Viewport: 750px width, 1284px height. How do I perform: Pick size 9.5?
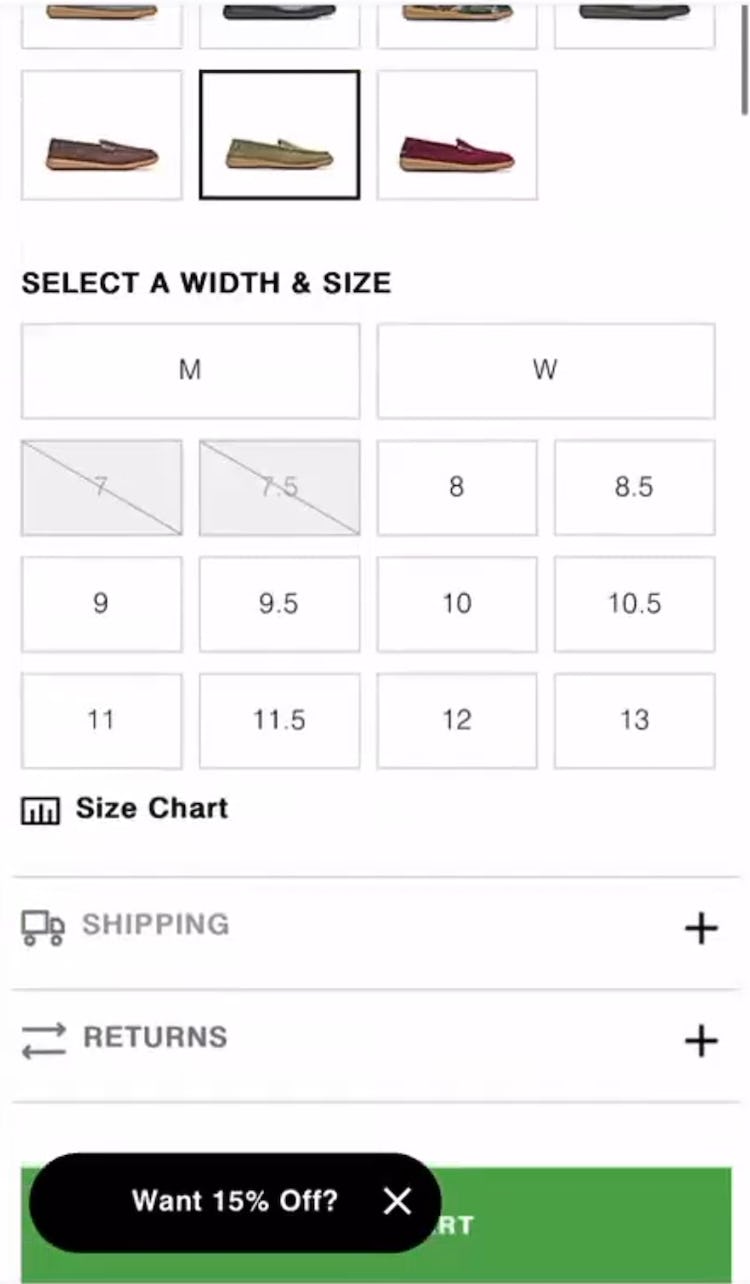coord(279,604)
